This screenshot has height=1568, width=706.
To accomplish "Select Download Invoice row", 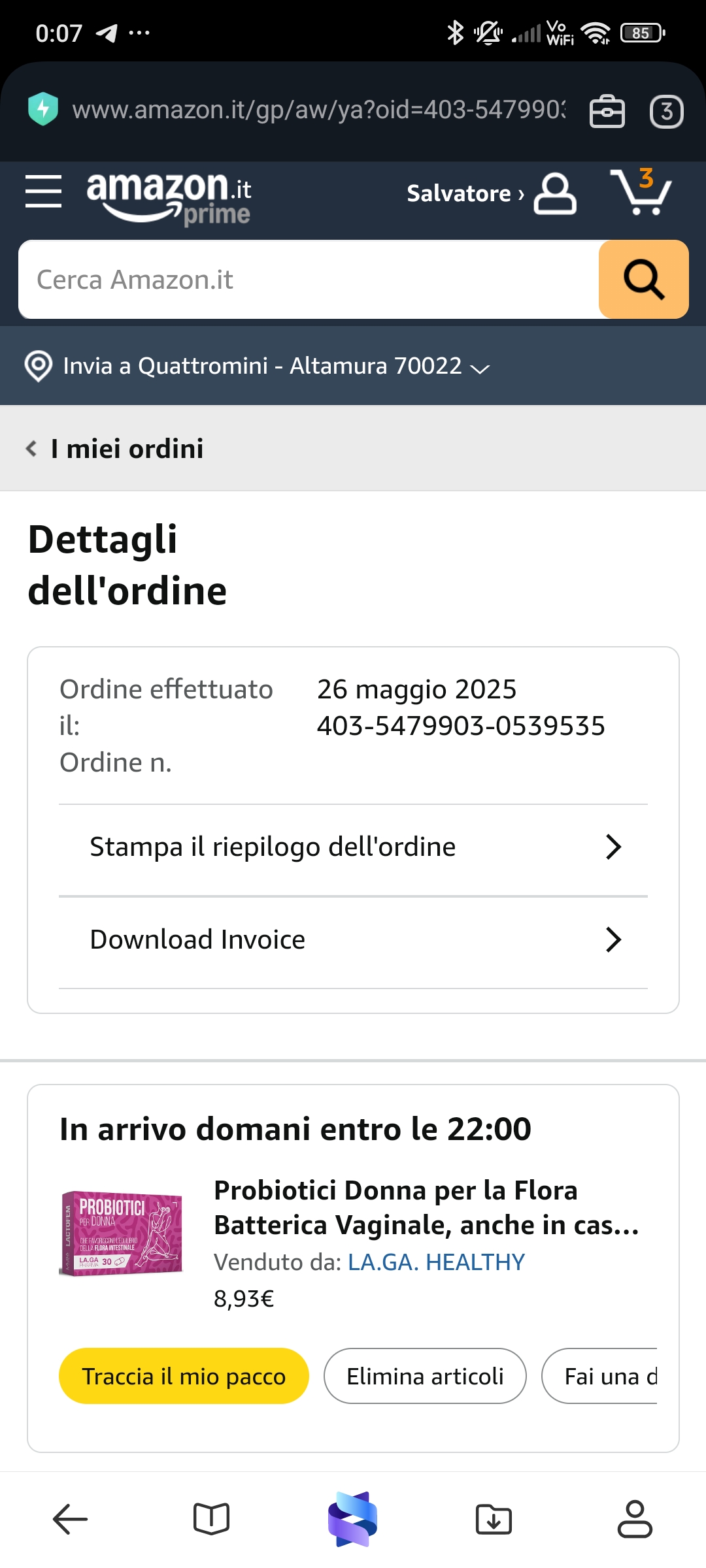I will [353, 940].
